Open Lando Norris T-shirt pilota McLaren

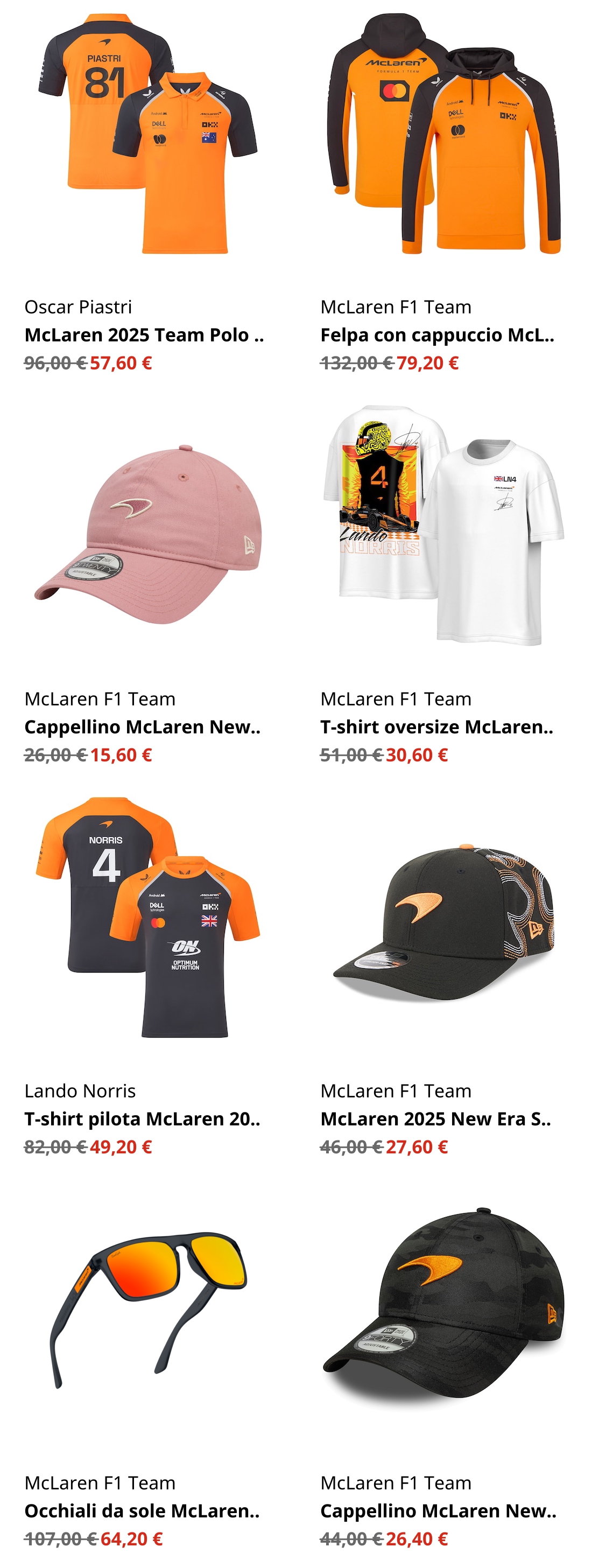(142, 1119)
